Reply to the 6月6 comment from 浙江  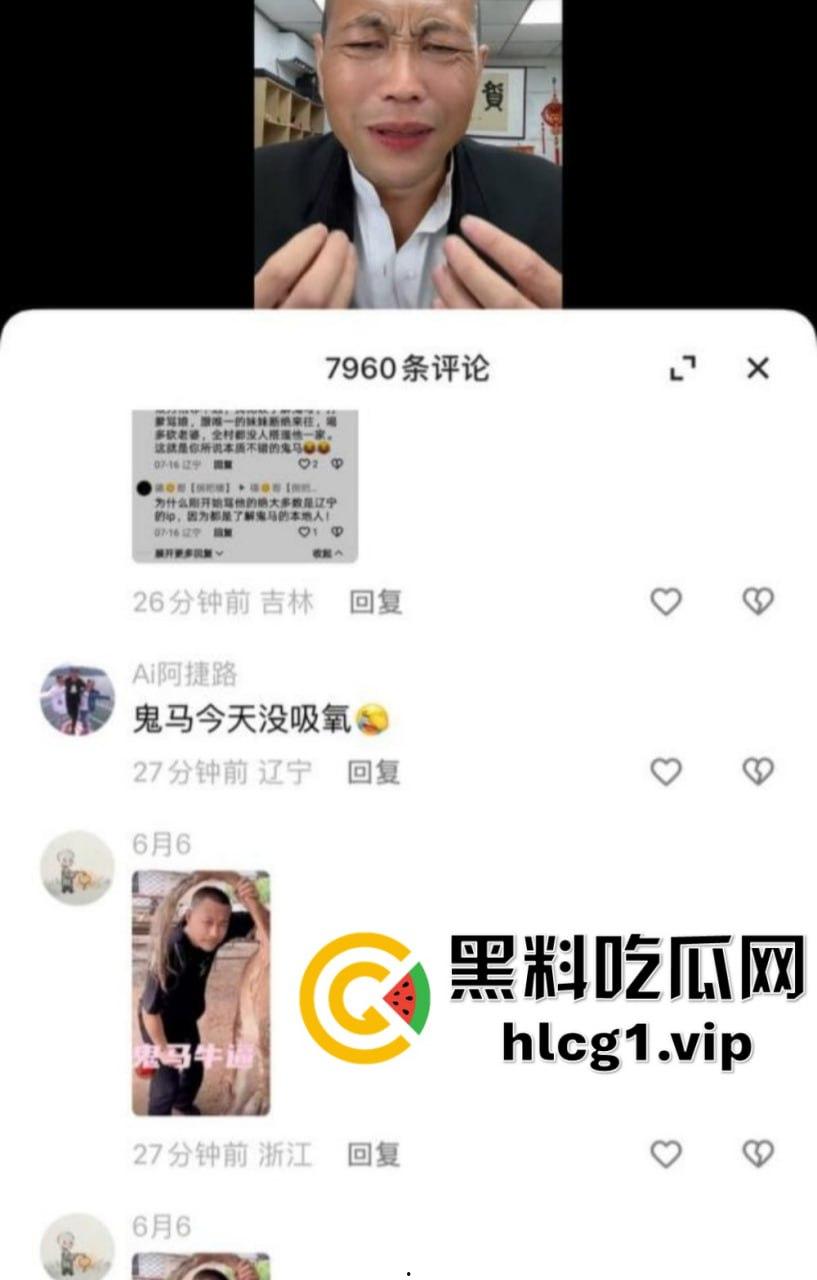[374, 1155]
